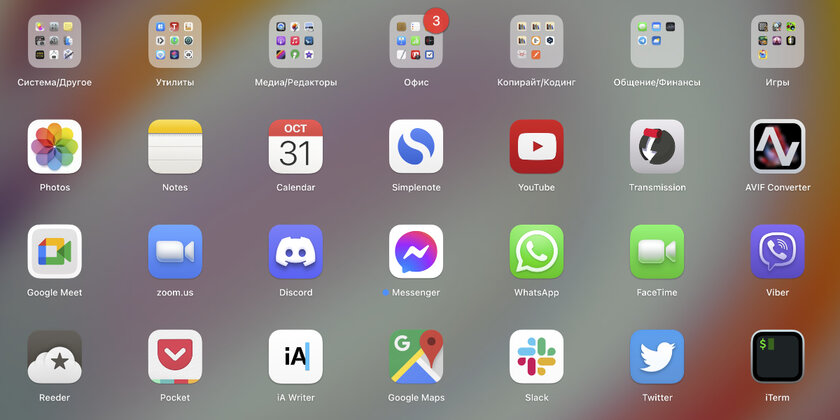
Task: Open the Офис folder
Action: coord(416,42)
